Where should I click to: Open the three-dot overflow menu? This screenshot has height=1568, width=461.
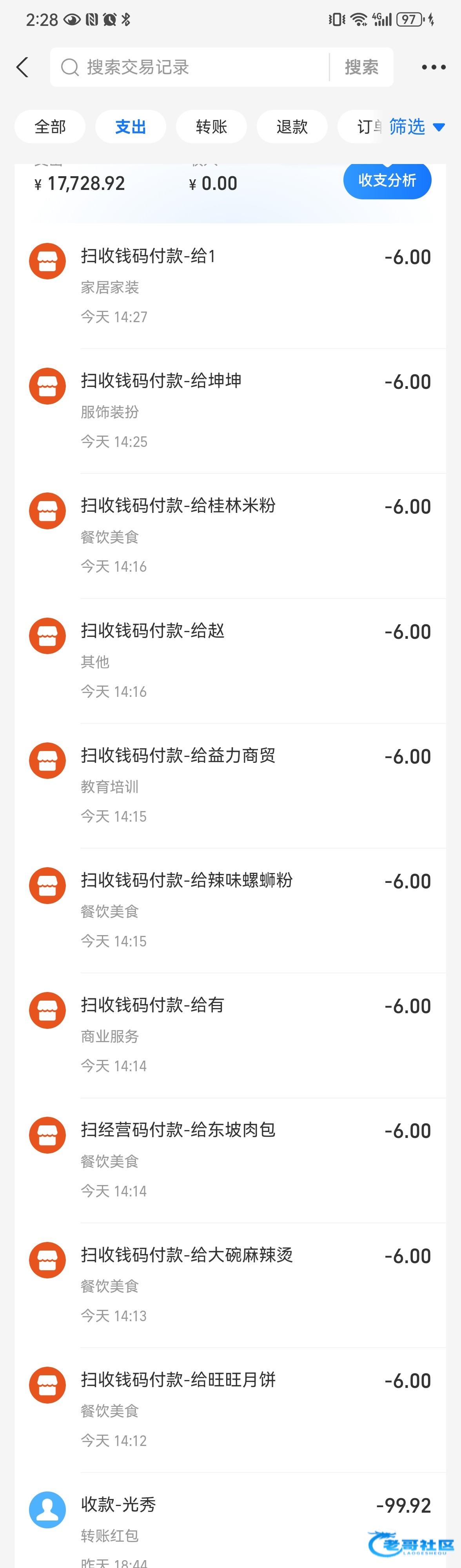click(x=434, y=67)
